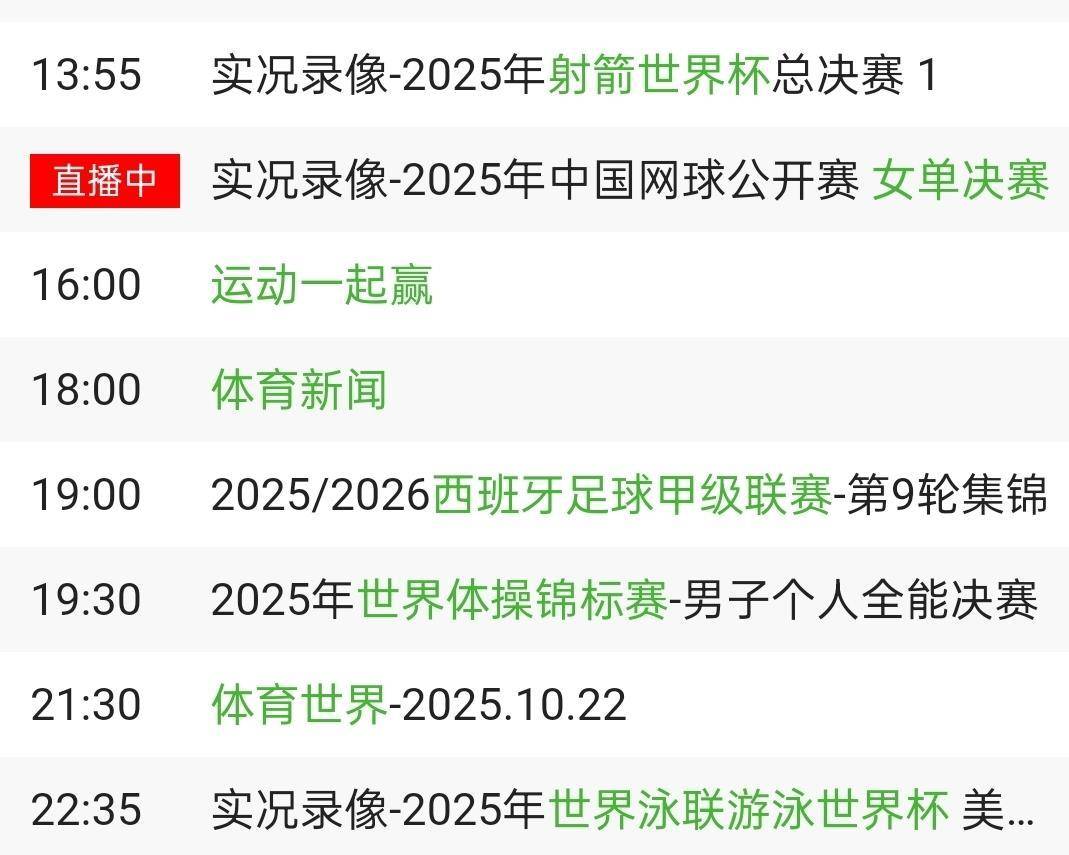
Task: Open the 世界泳联游泳世界杯 link
Action: (748, 810)
